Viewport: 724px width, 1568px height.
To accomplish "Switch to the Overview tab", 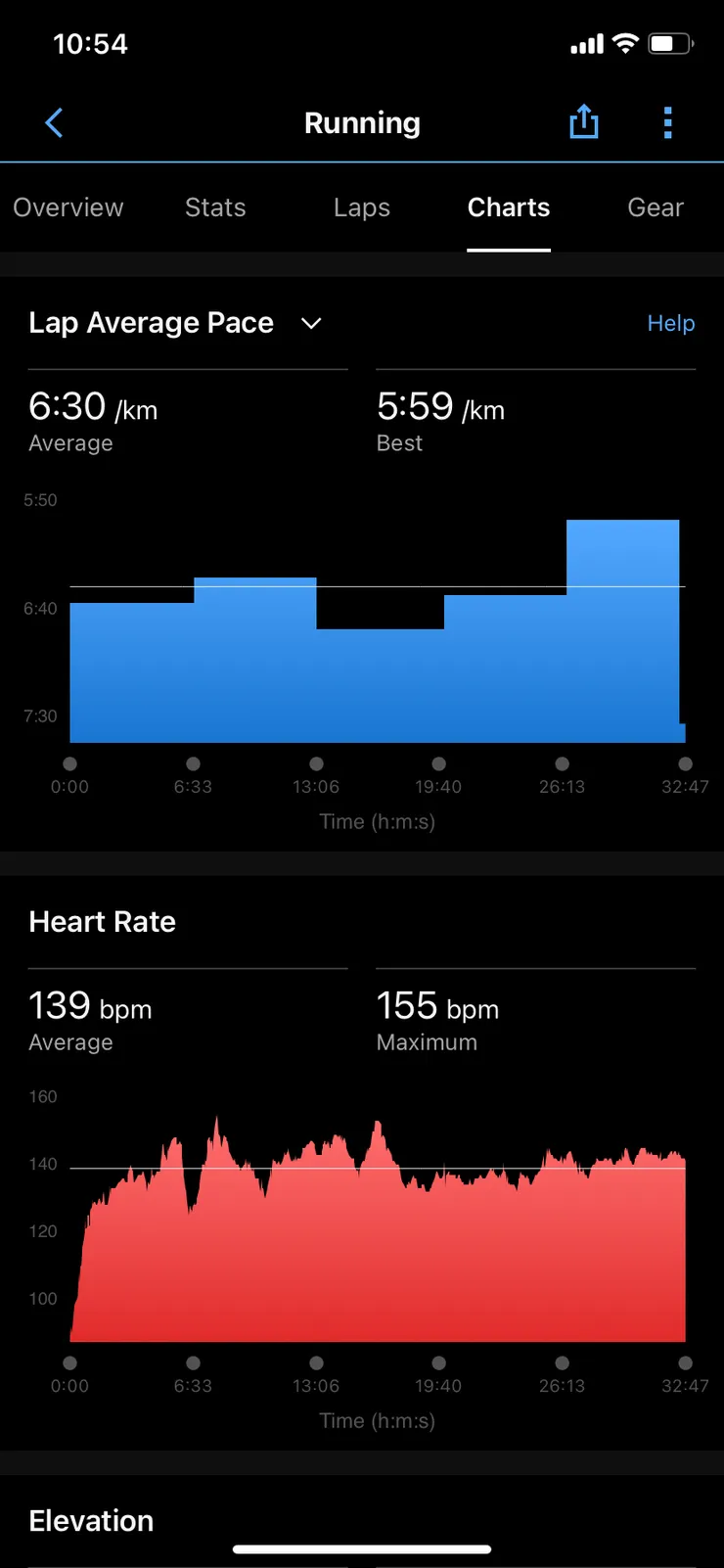I will [68, 208].
